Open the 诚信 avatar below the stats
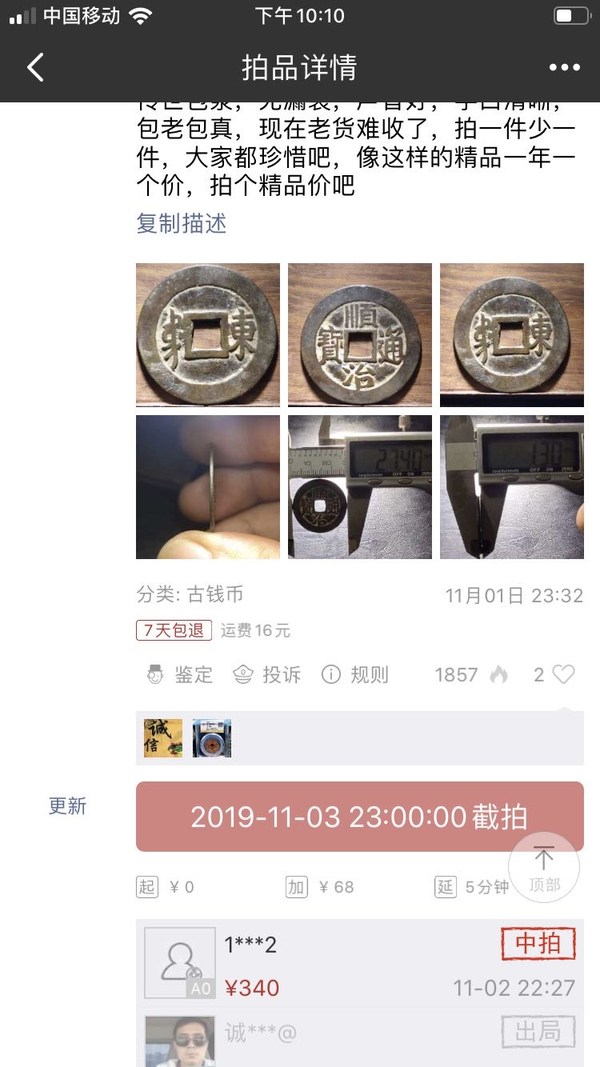The height and width of the screenshot is (1067, 600). pyautogui.click(x=163, y=738)
